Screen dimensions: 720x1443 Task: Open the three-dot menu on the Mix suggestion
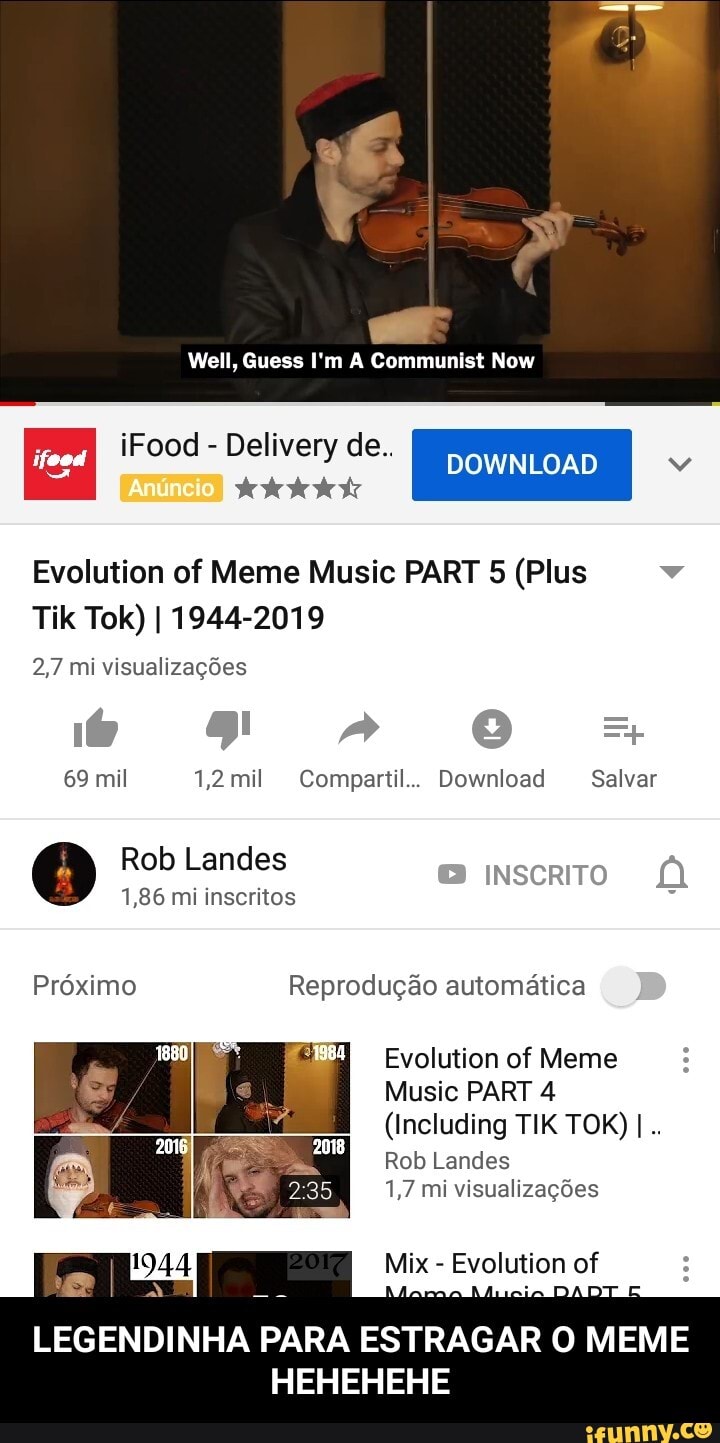coord(686,1267)
